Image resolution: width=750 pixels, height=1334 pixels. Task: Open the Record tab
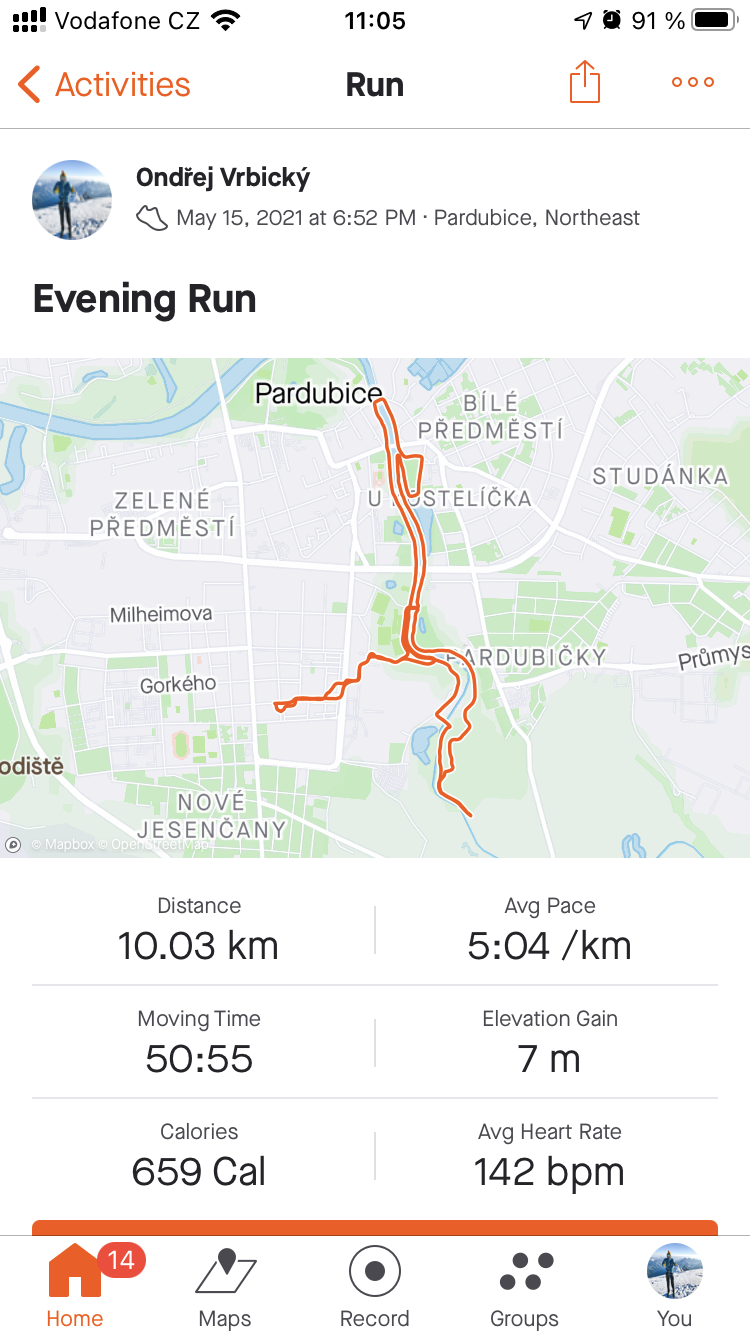[x=375, y=1288]
